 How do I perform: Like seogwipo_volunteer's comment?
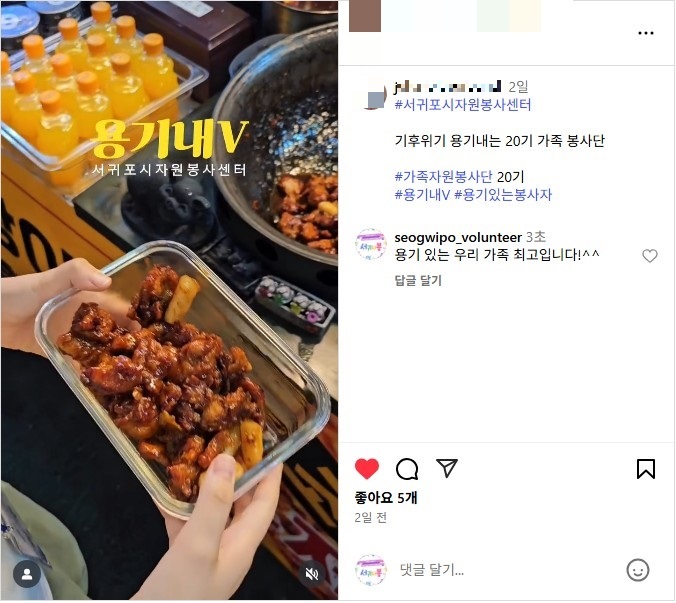[649, 256]
